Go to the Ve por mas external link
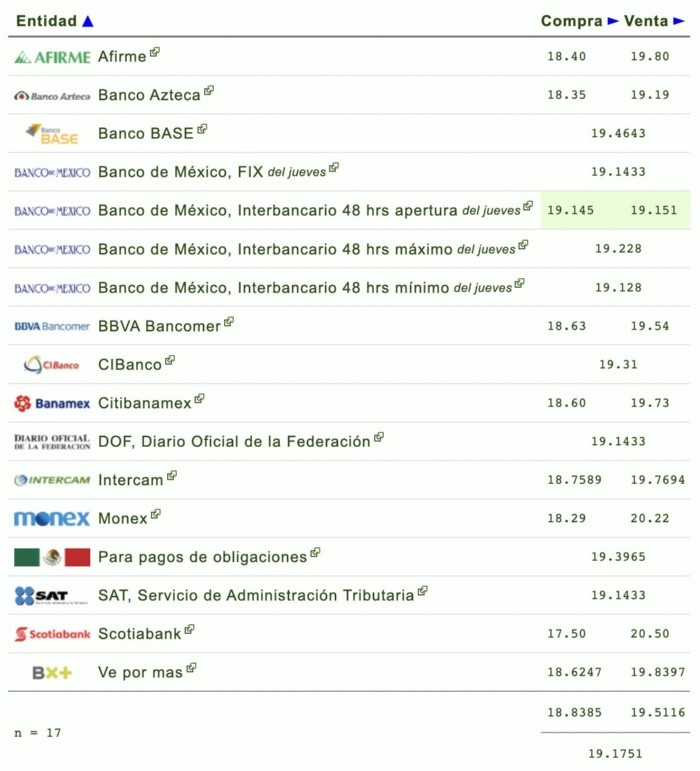 (x=192, y=668)
